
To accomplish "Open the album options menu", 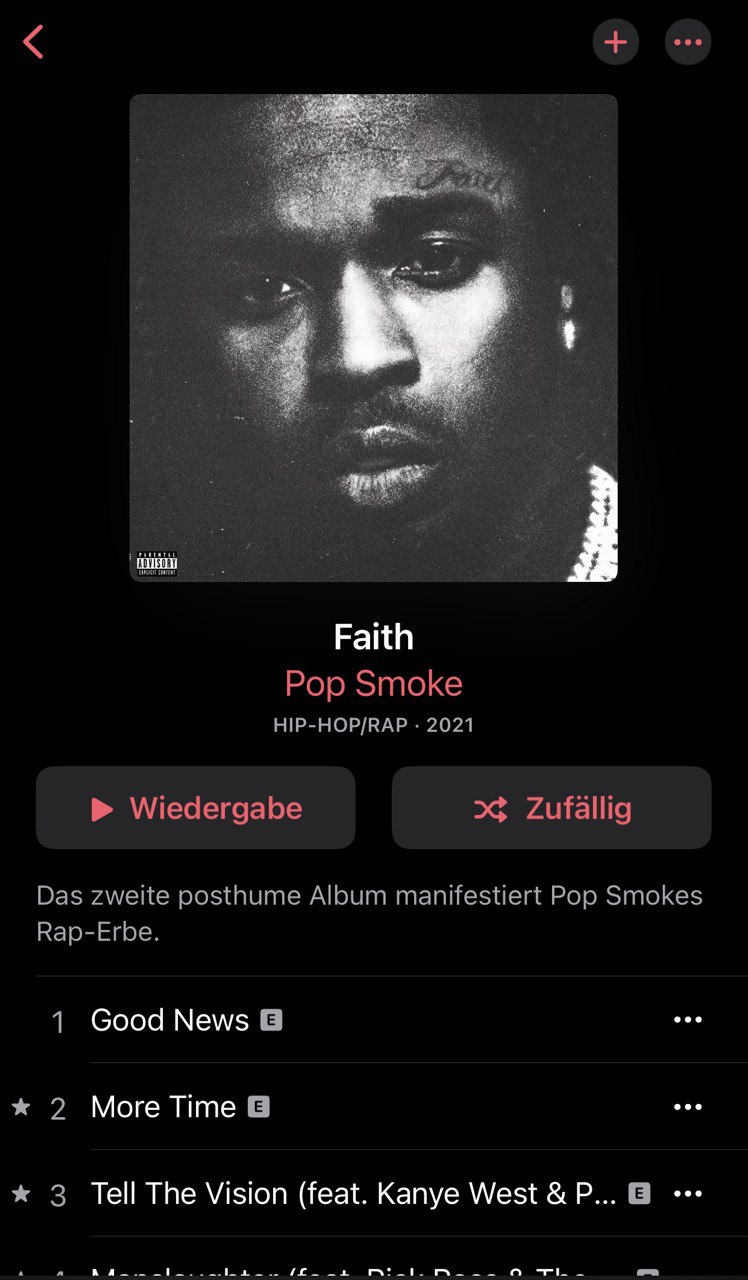I will click(x=688, y=42).
